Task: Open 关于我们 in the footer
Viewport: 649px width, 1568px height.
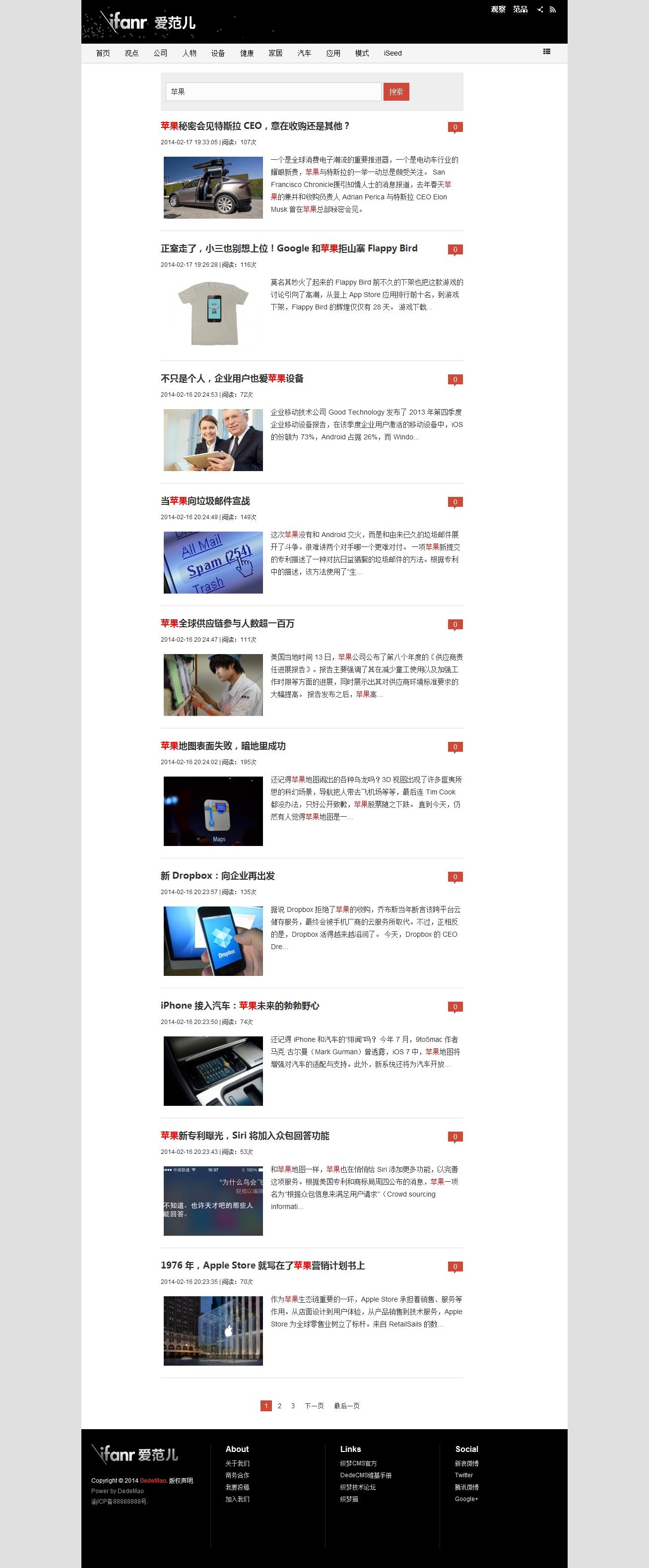Action: 238,1463
